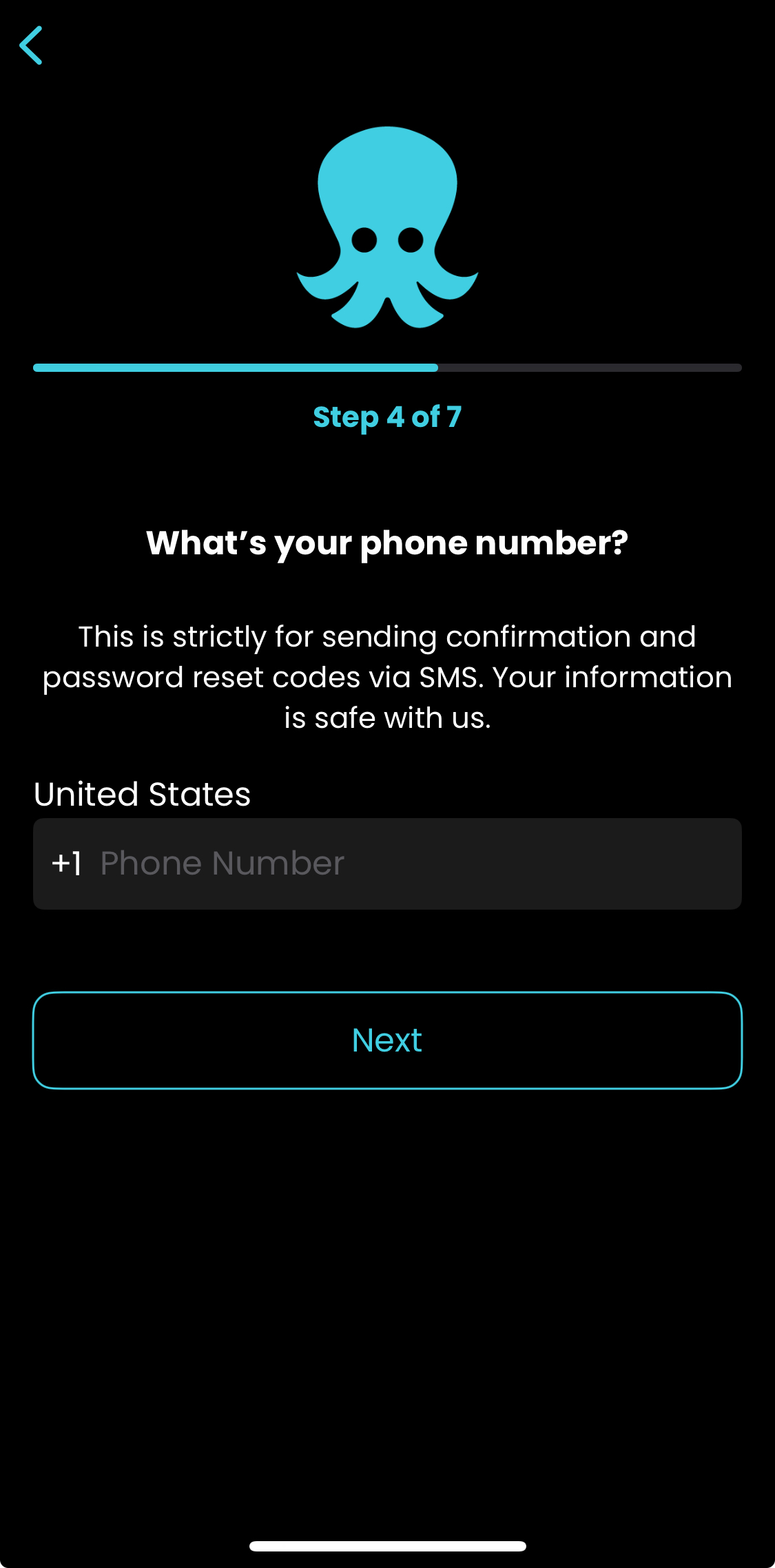The width and height of the screenshot is (775, 1568).
Task: Go back to the previous step
Action: (x=31, y=45)
